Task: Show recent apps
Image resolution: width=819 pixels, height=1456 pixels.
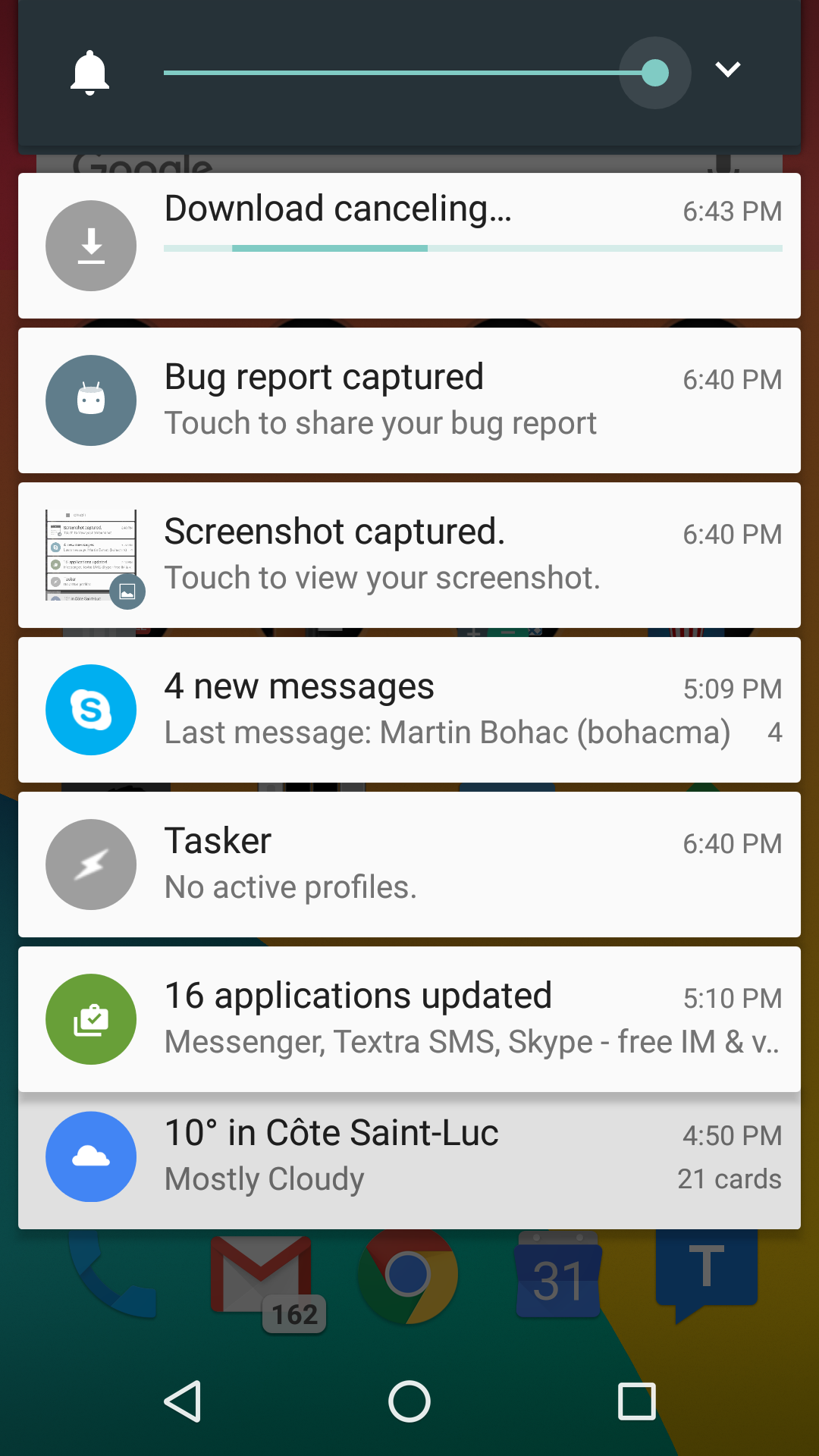Action: tap(636, 1401)
